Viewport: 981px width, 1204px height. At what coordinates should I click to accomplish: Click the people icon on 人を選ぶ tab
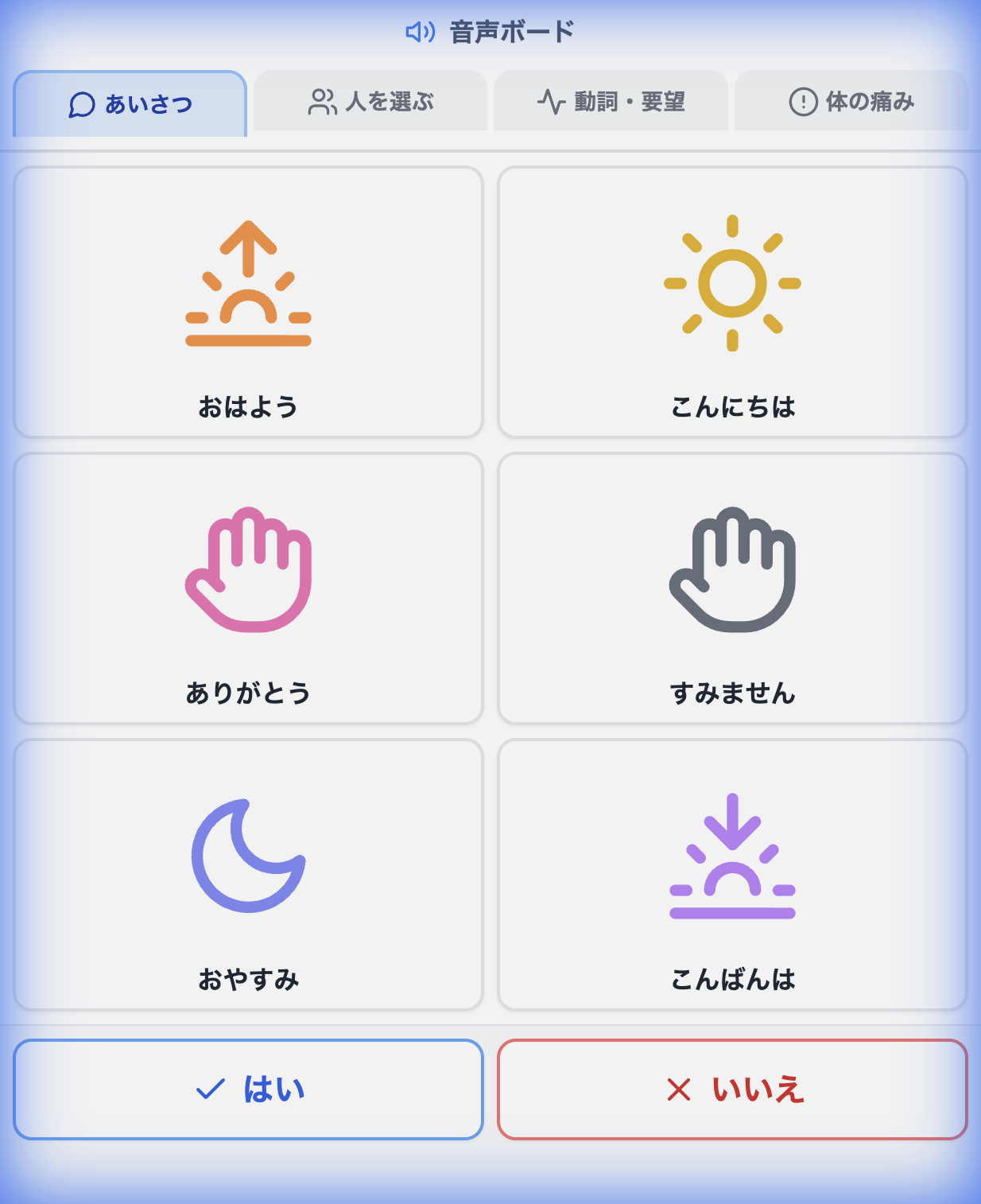click(x=321, y=100)
